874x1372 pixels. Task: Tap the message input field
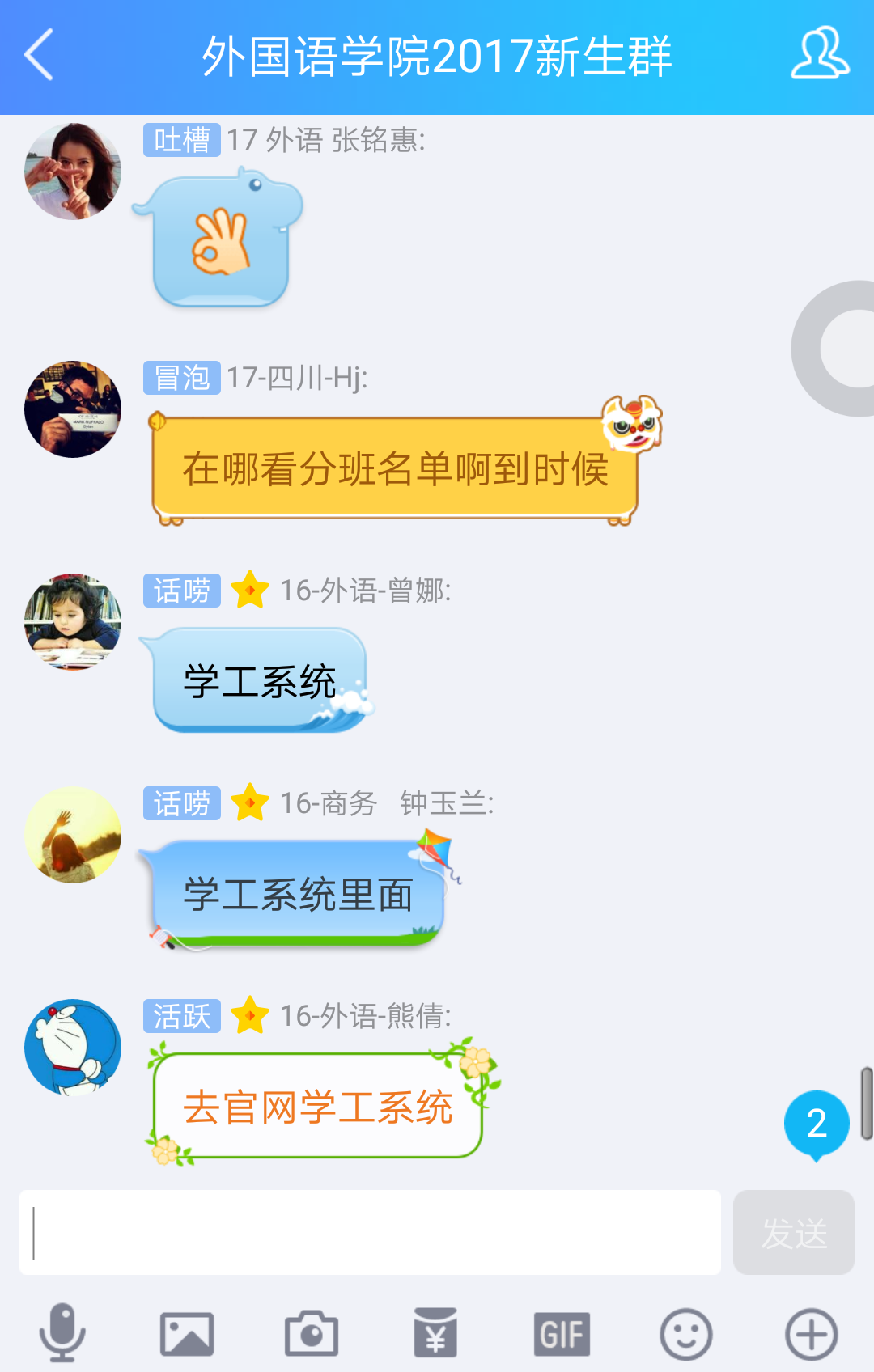point(370,1232)
